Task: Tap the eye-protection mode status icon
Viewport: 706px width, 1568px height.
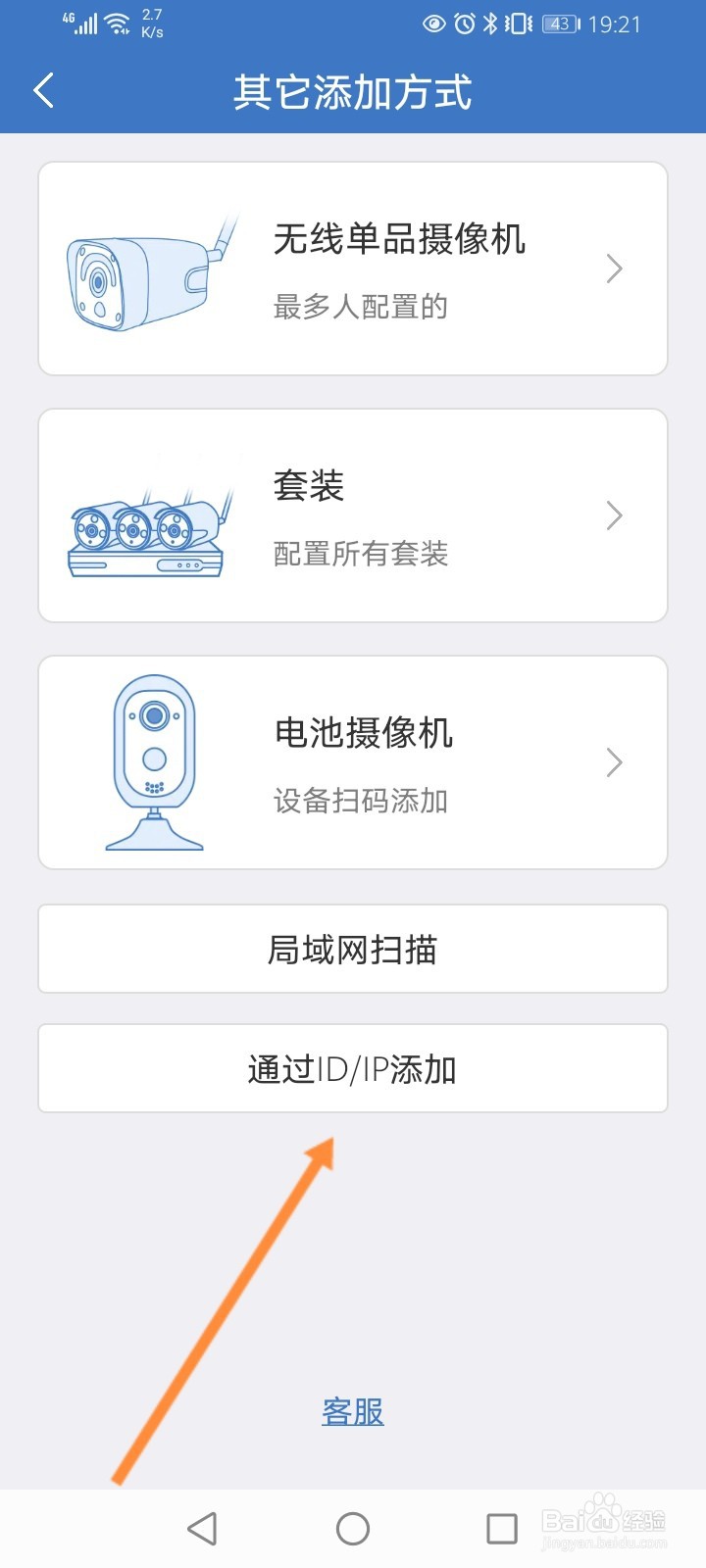Action: point(433,23)
